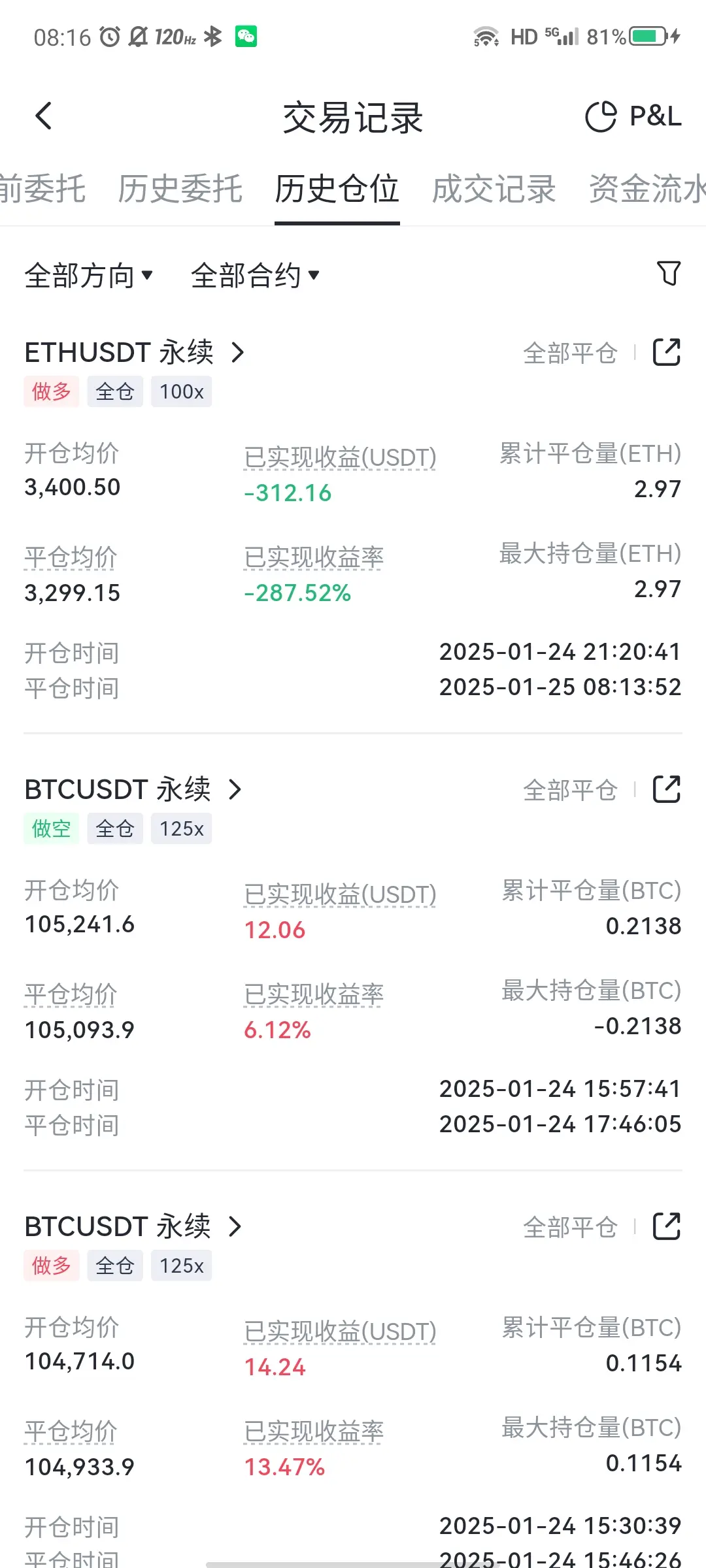Viewport: 706px width, 1568px height.
Task: Open the P&L analysis
Action: pyautogui.click(x=633, y=117)
